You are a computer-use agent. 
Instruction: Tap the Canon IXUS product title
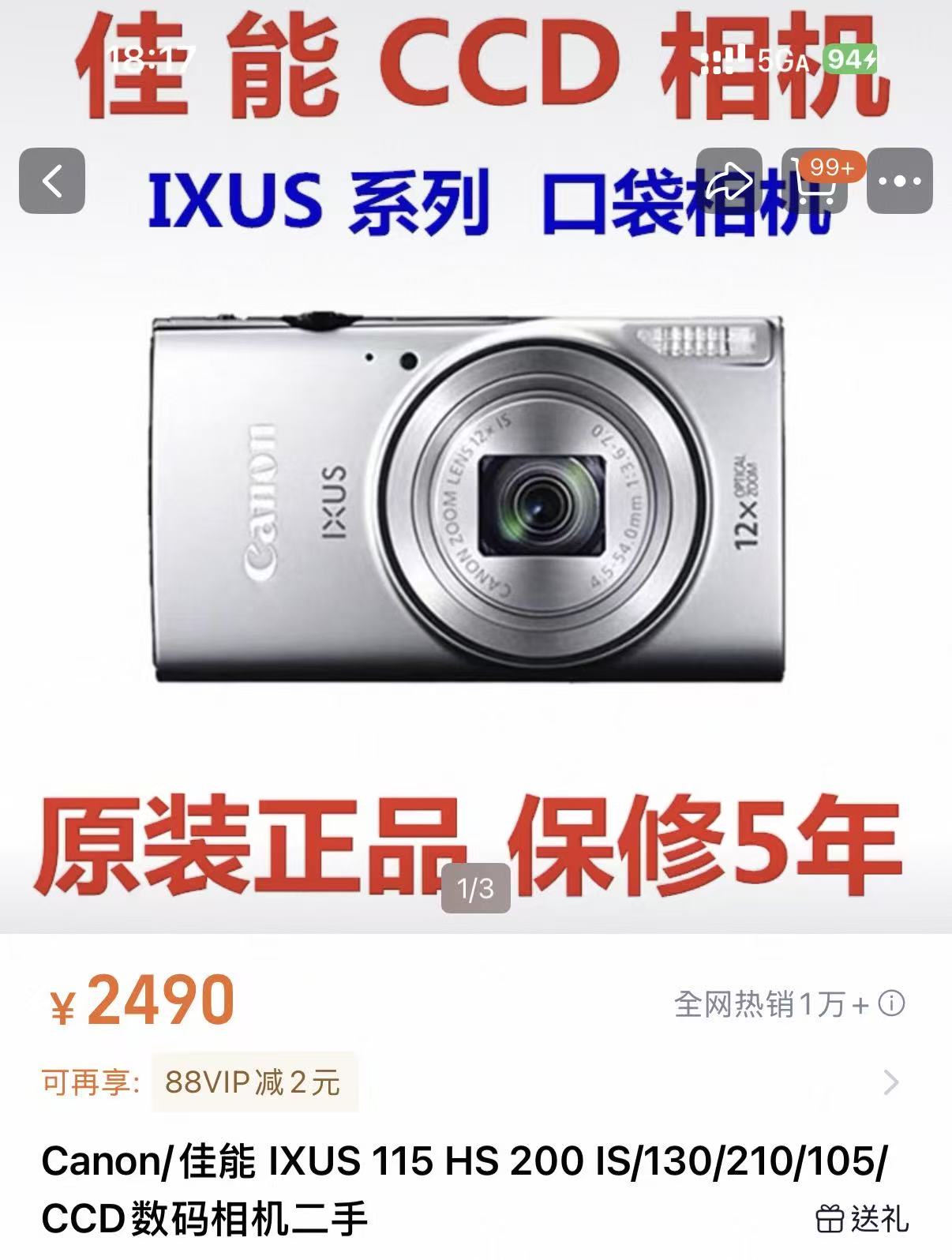pyautogui.click(x=466, y=1161)
